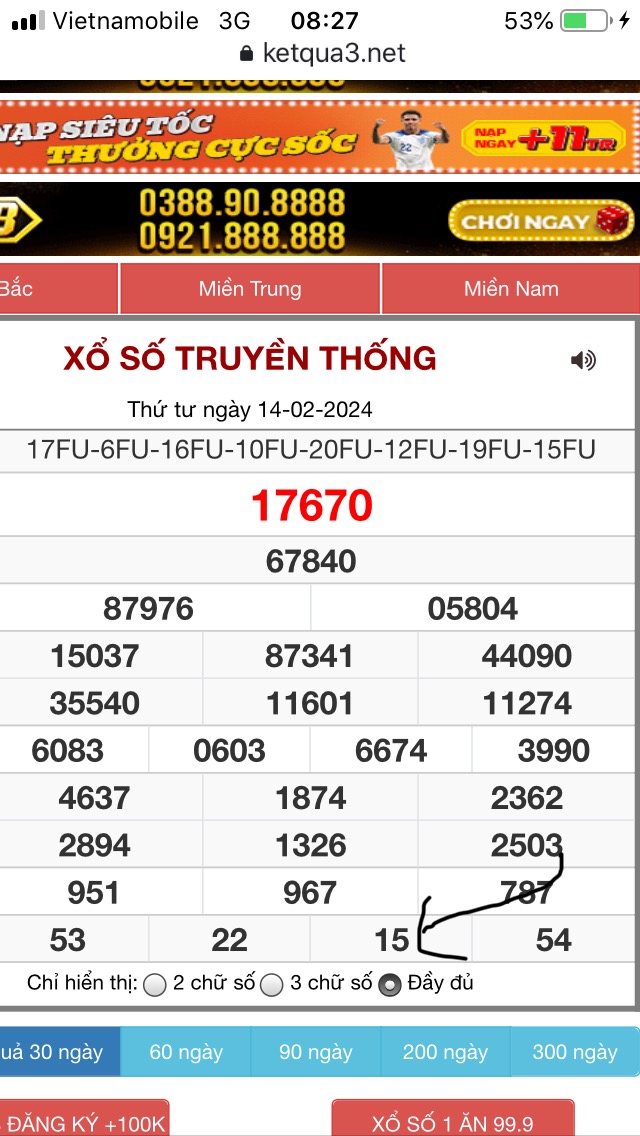Select the 3 chữ số display option
This screenshot has height=1136, width=640.
[272, 985]
